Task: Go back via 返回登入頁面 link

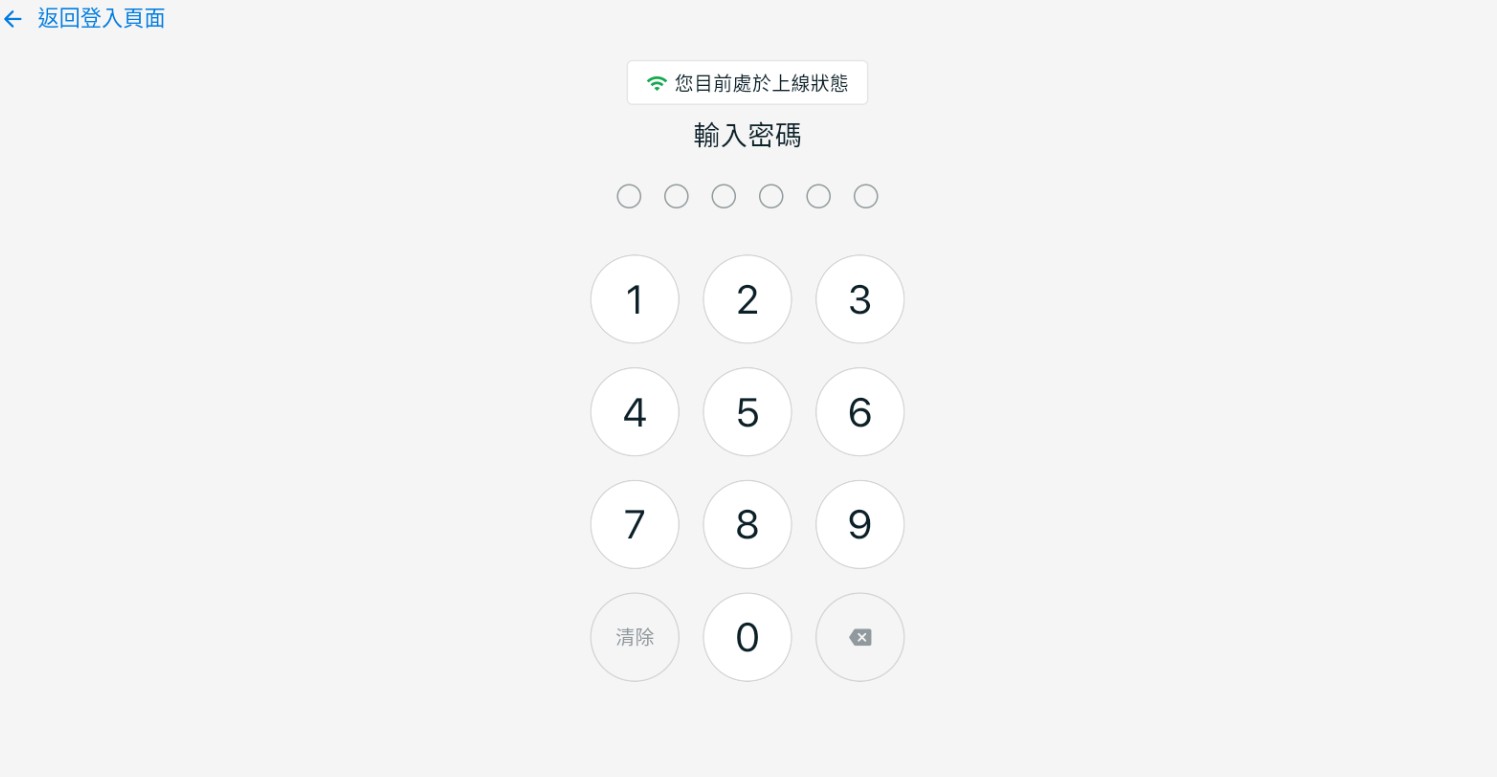Action: (100, 18)
